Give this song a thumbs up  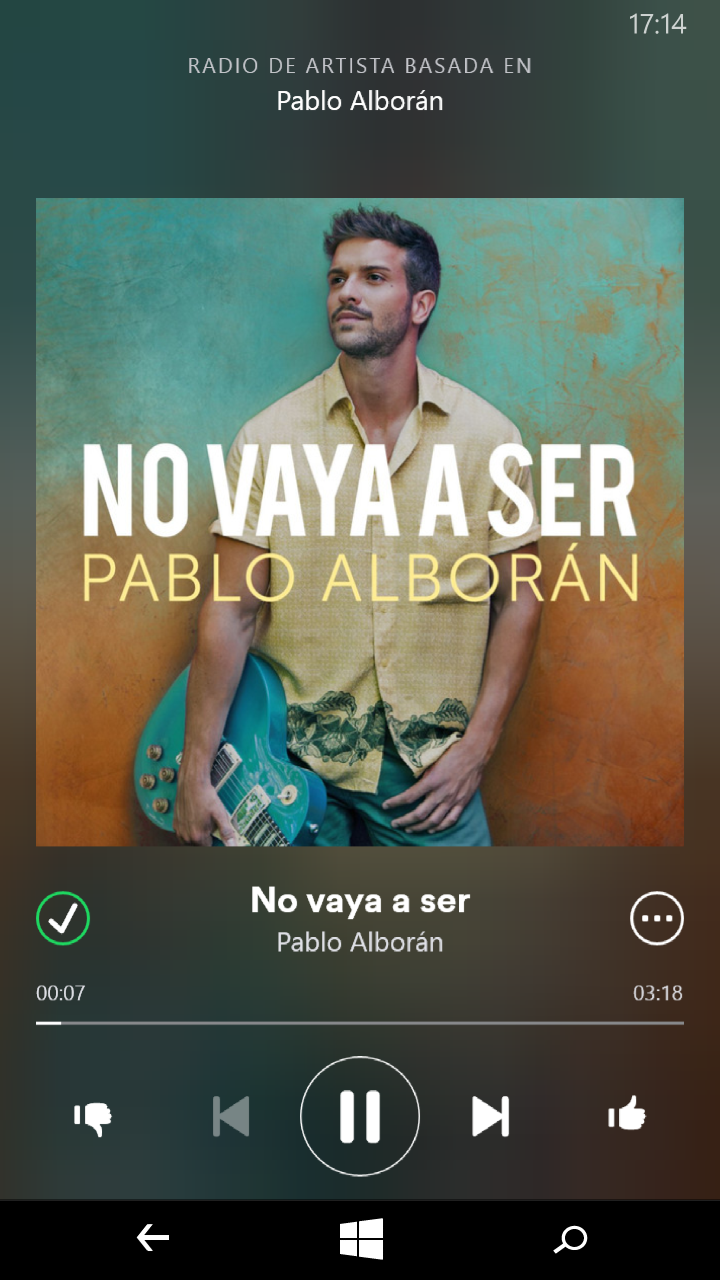click(x=627, y=1114)
